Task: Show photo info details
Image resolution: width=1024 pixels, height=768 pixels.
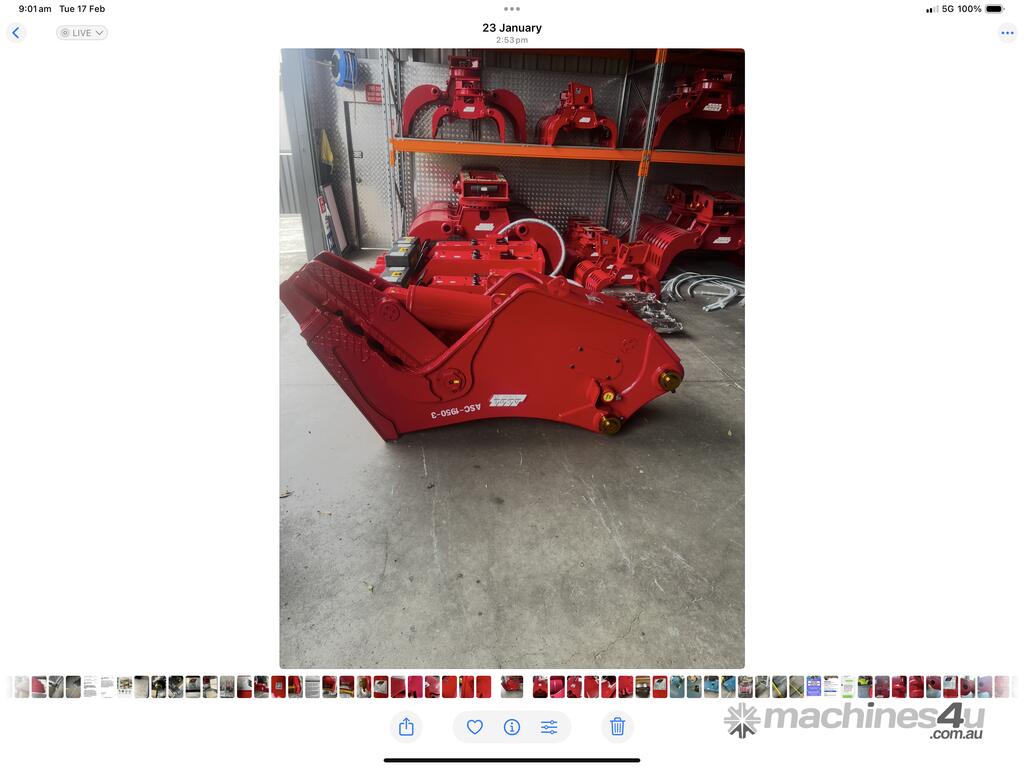Action: point(512,727)
